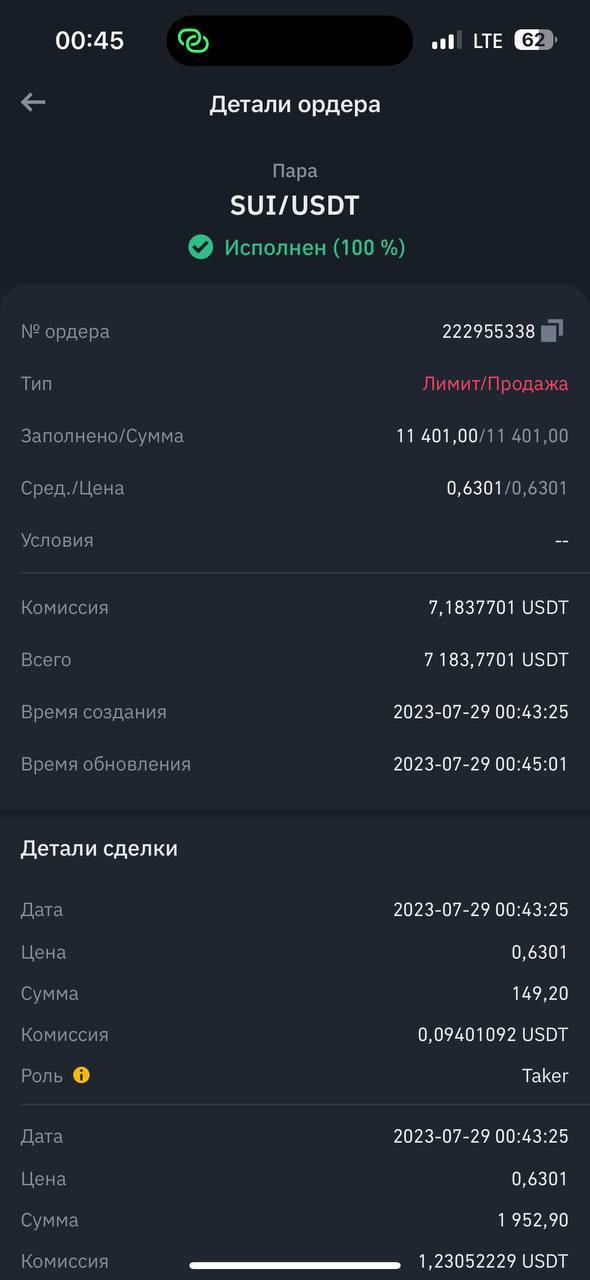Screen dimensions: 590x1280
Task: Open the info icon next to Роль
Action: pos(82,1075)
